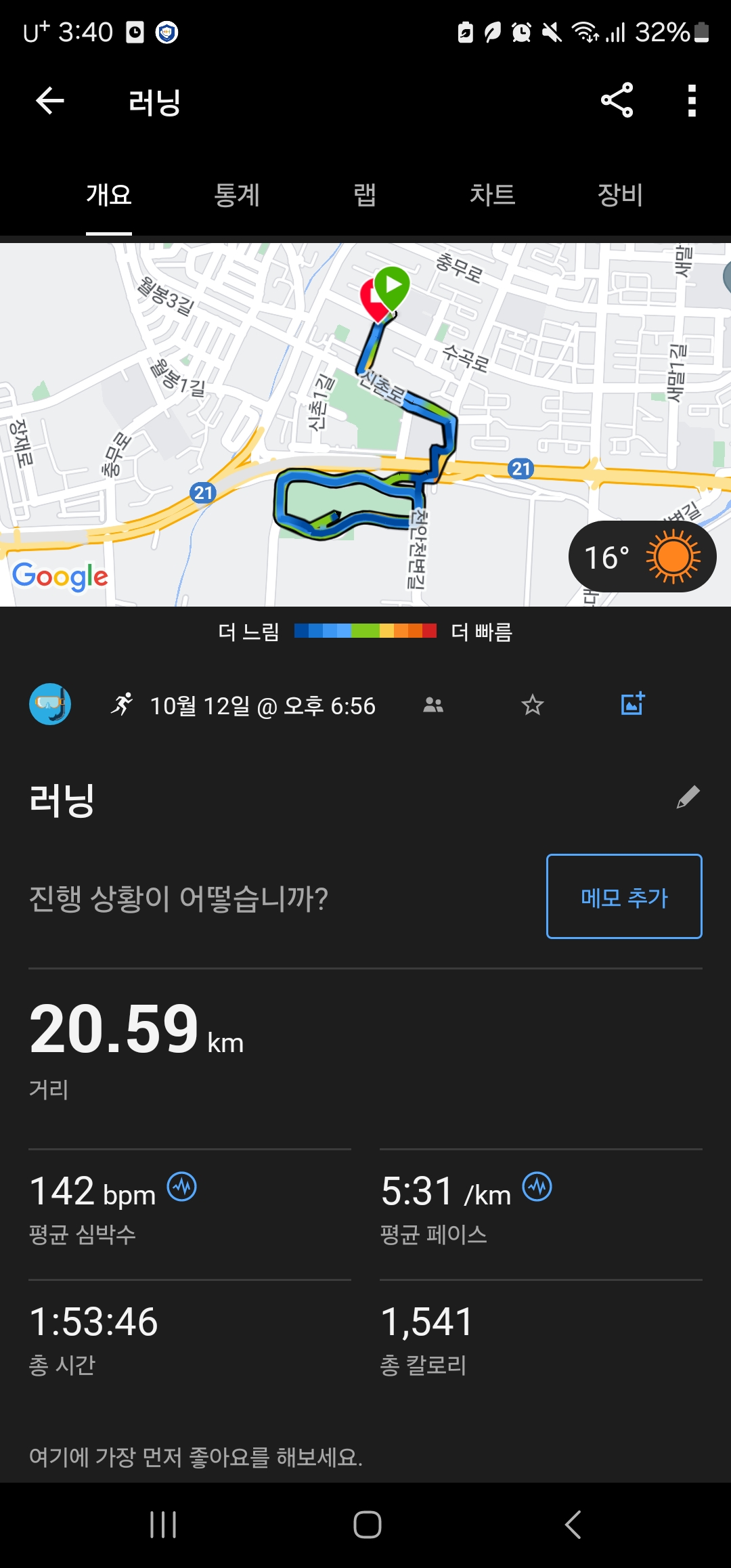Tap the system home button

(367, 1525)
